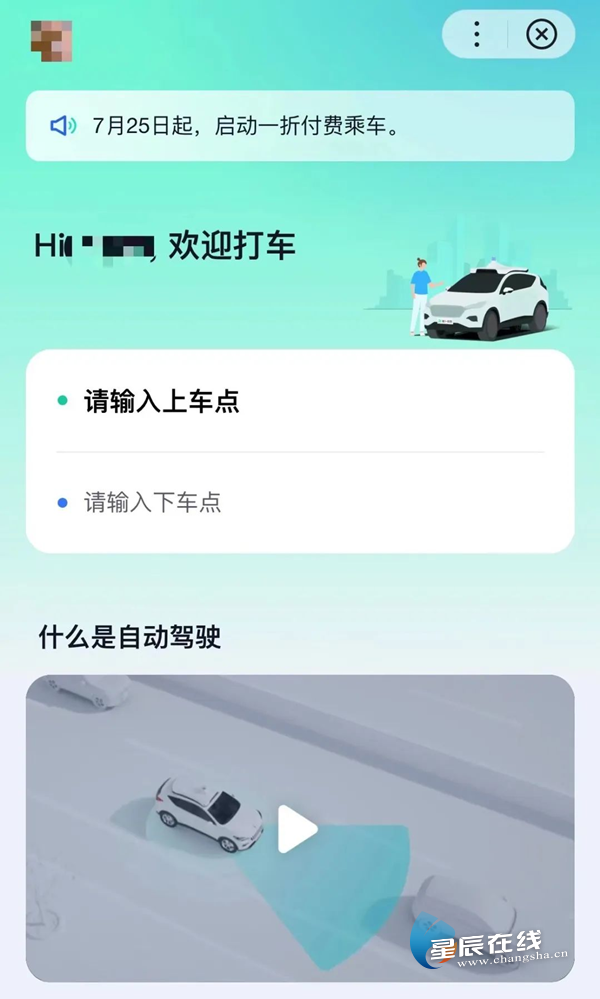Open the 7月25日起 paid ride announcement
The height and width of the screenshot is (999, 600).
[300, 126]
